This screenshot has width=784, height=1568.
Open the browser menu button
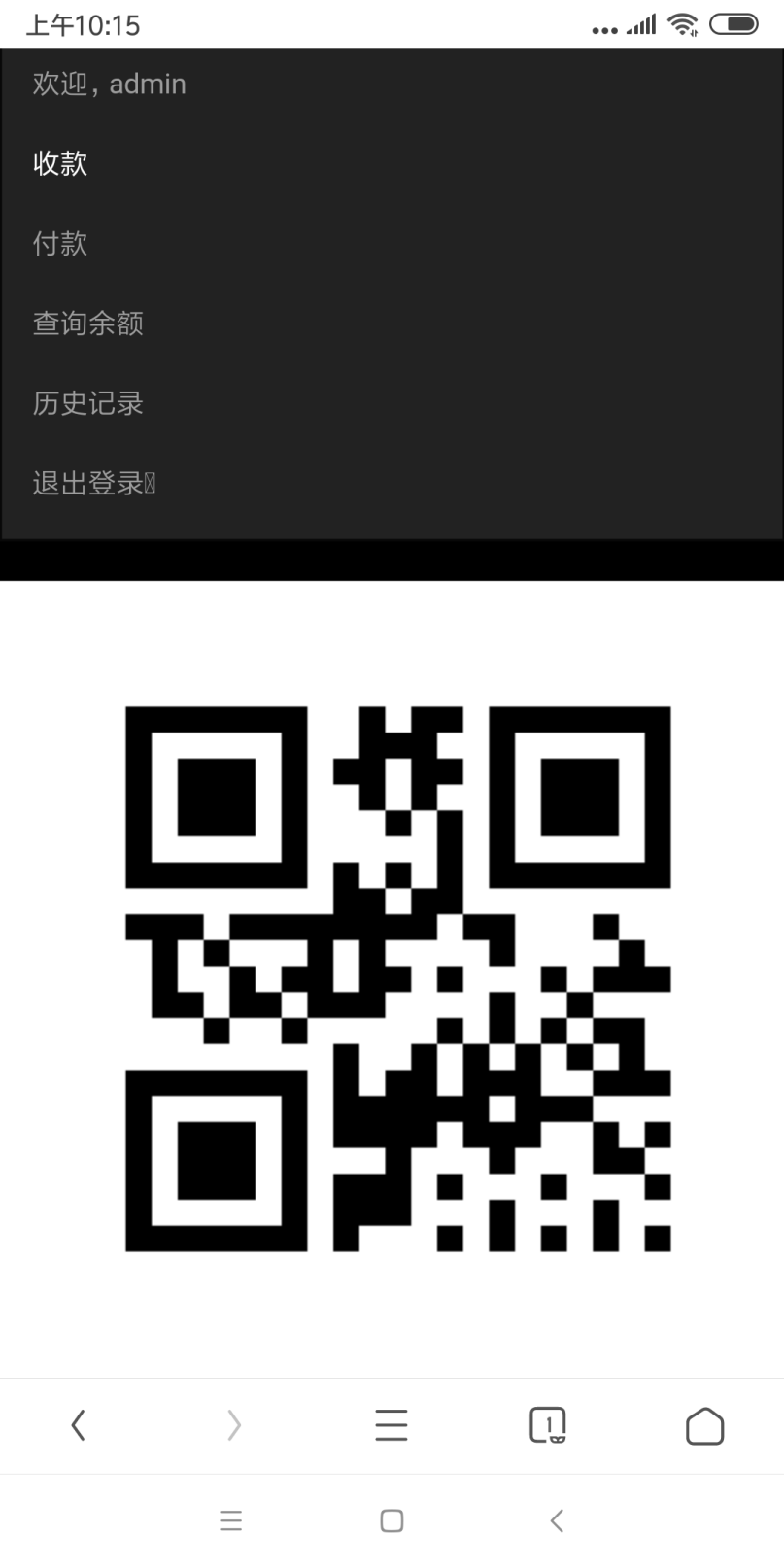392,1425
